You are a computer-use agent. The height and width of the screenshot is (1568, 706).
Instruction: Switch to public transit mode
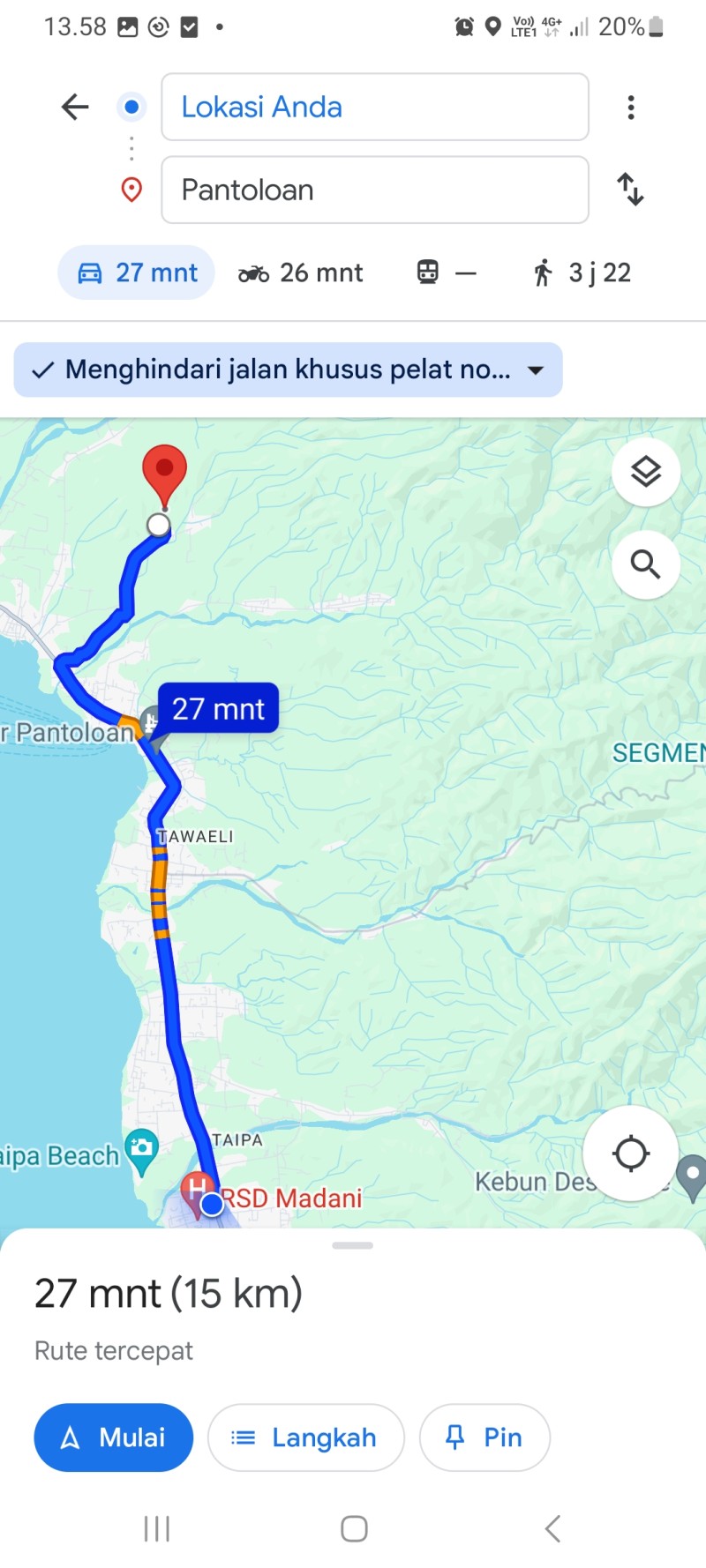tap(447, 273)
